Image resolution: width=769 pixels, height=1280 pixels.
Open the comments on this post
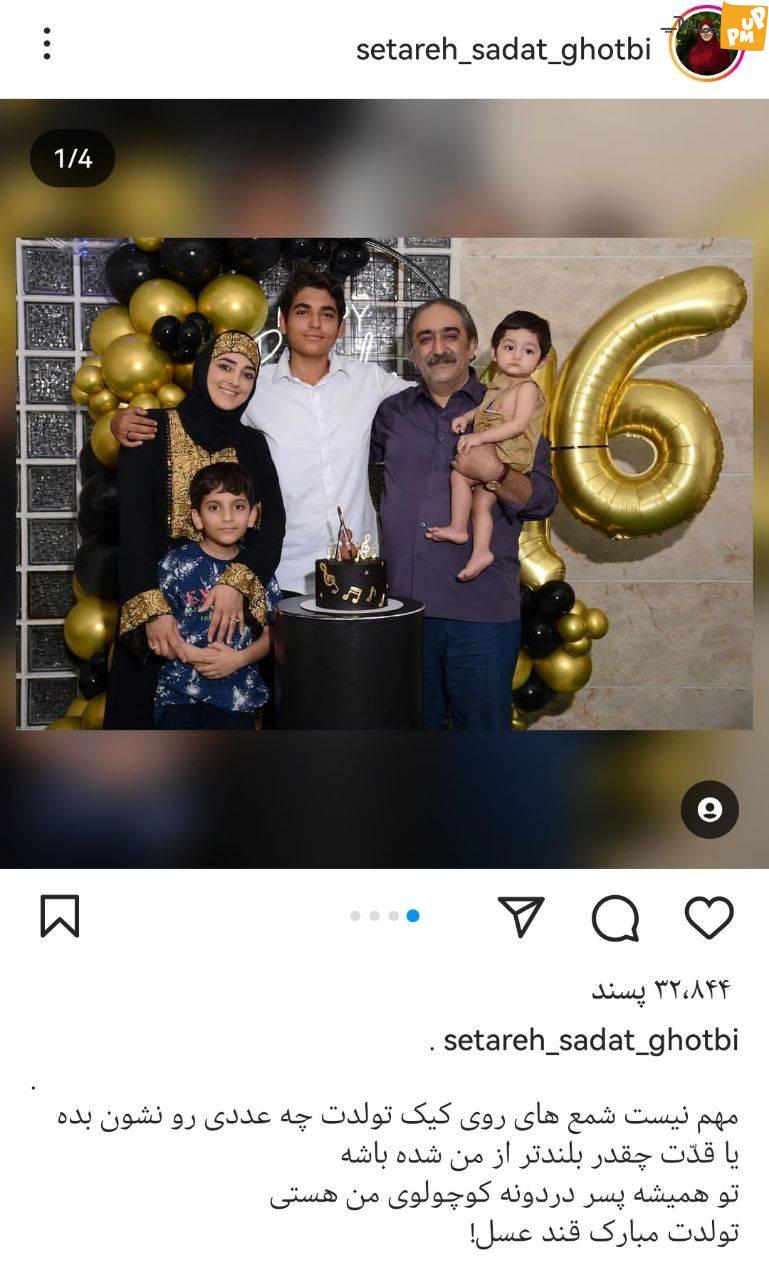pos(615,917)
